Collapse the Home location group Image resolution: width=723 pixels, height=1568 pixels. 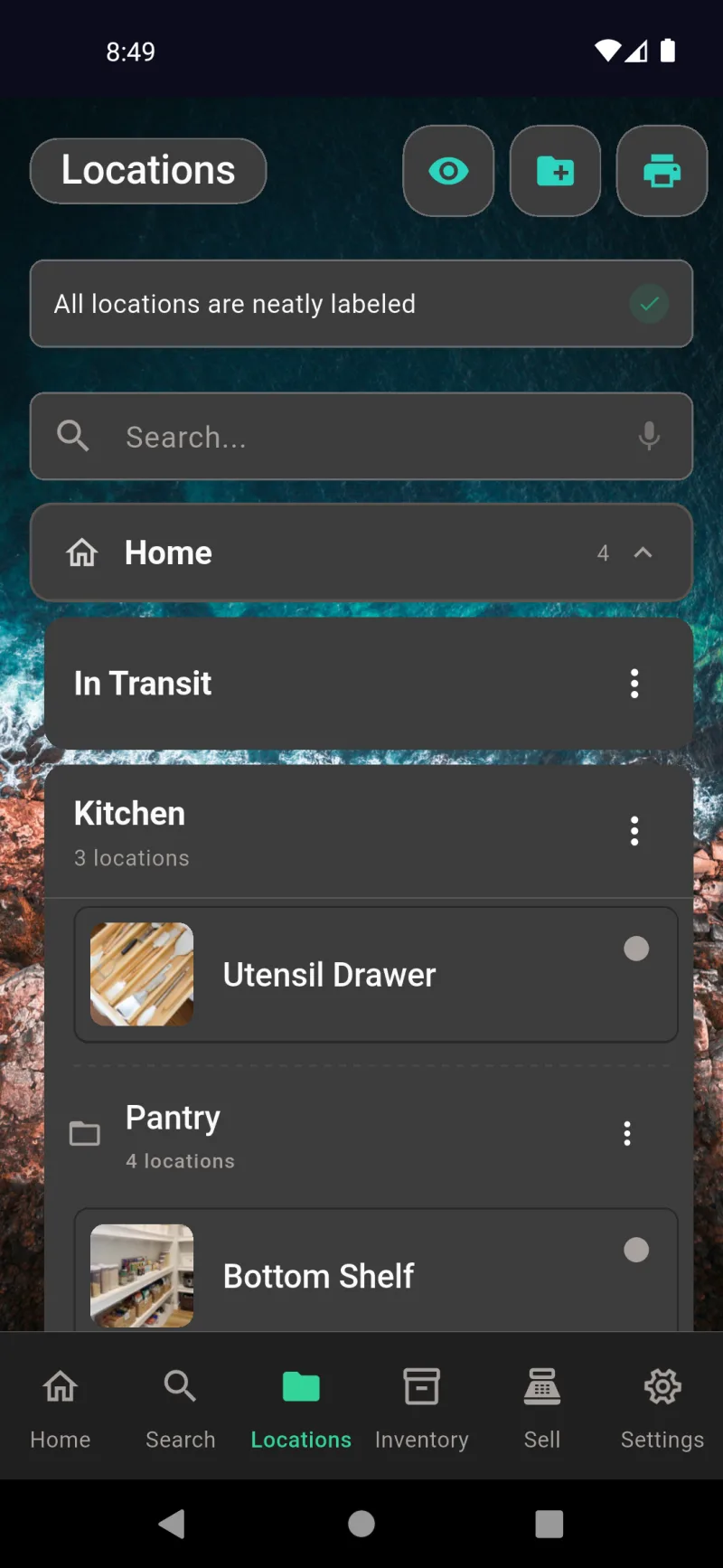[643, 553]
